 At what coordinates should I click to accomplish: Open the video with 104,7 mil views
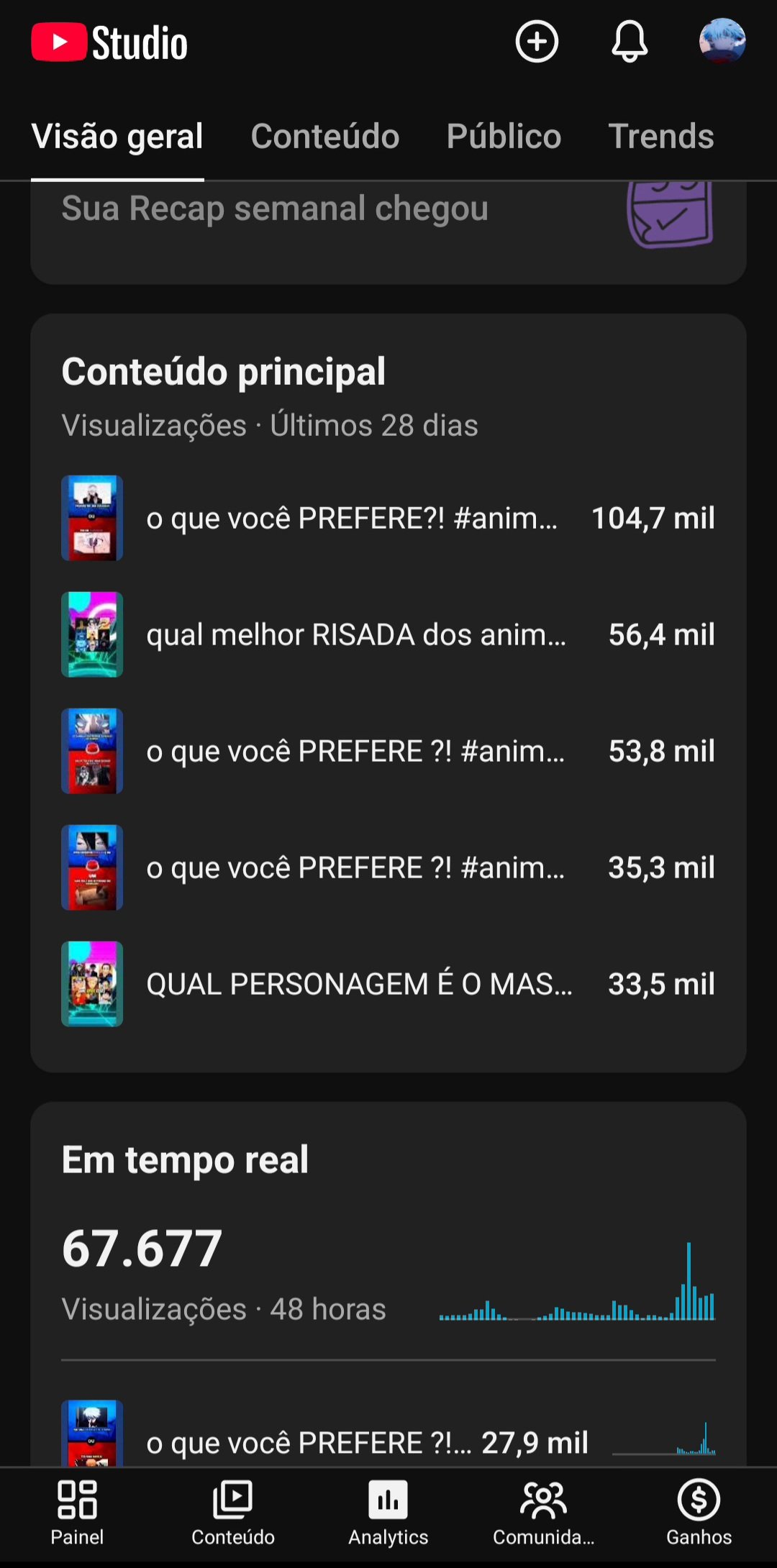(x=388, y=518)
